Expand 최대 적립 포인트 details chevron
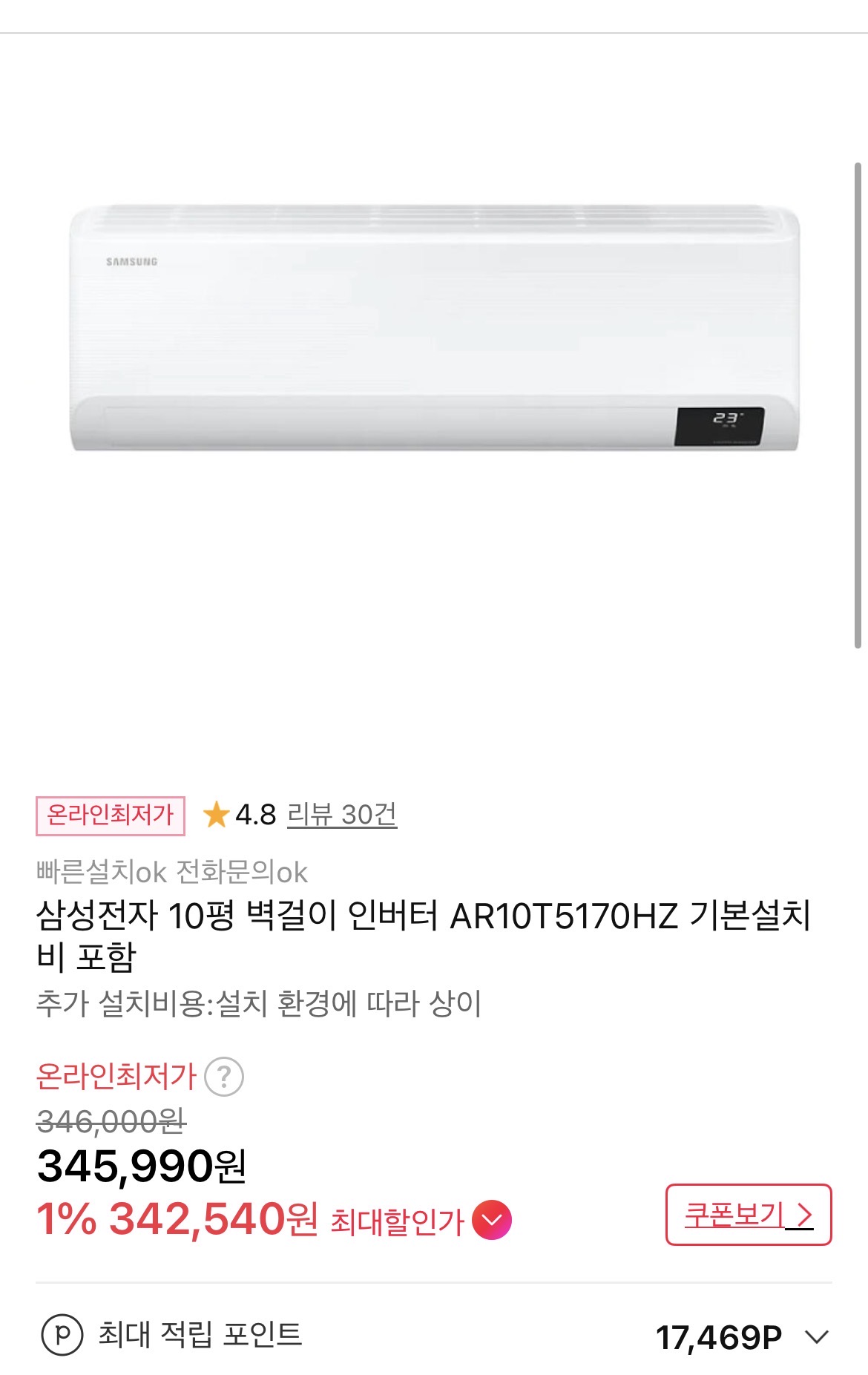 click(816, 1337)
